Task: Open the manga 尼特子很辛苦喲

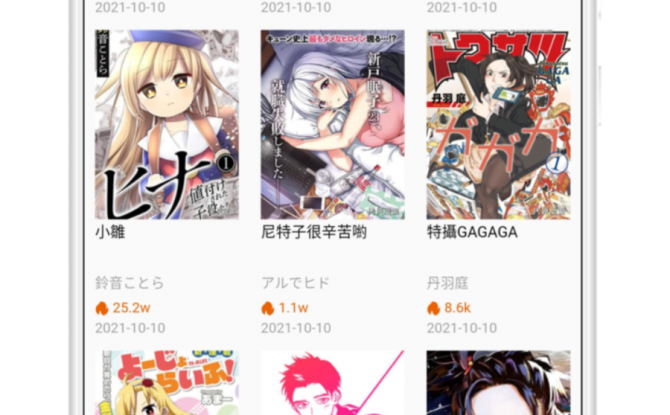Action: (x=332, y=124)
